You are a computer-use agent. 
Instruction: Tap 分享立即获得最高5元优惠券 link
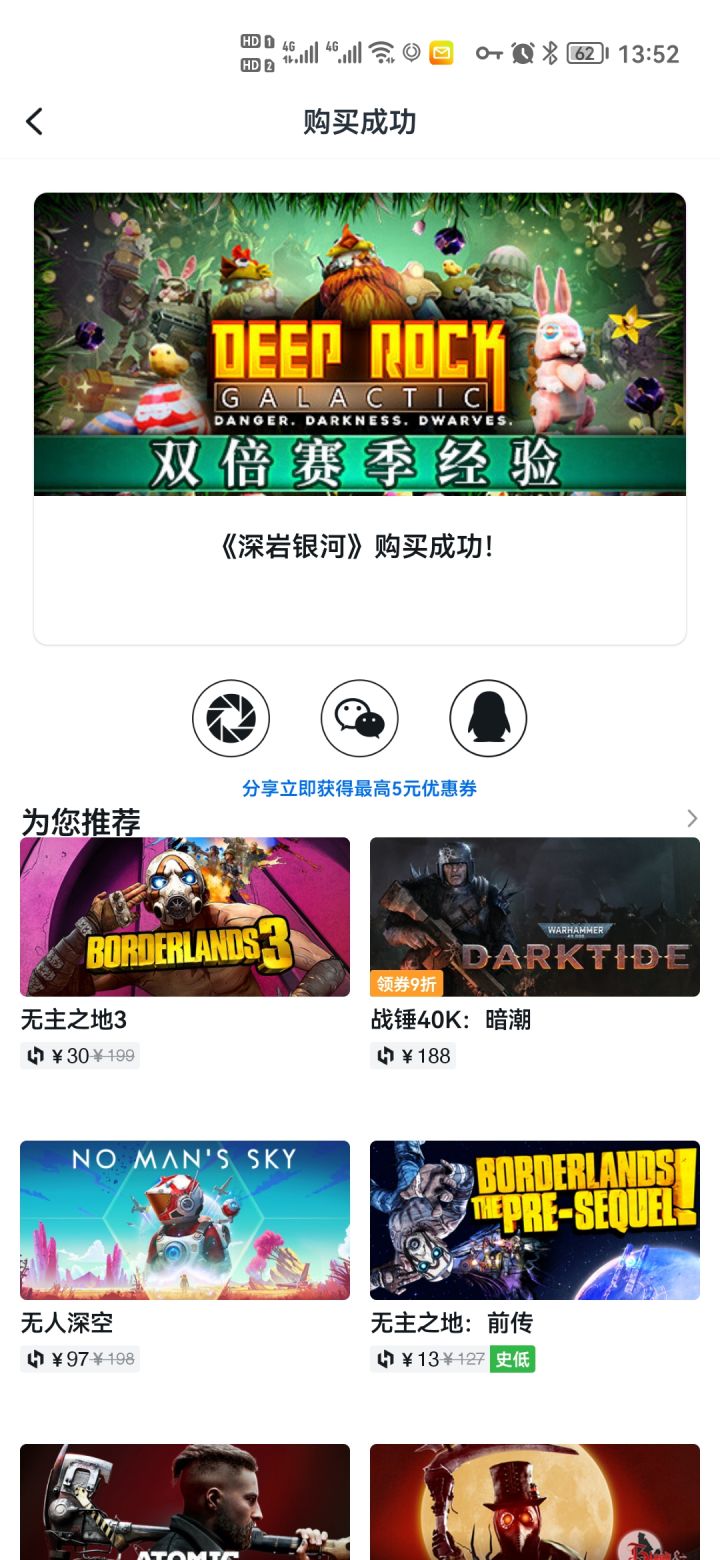(359, 789)
